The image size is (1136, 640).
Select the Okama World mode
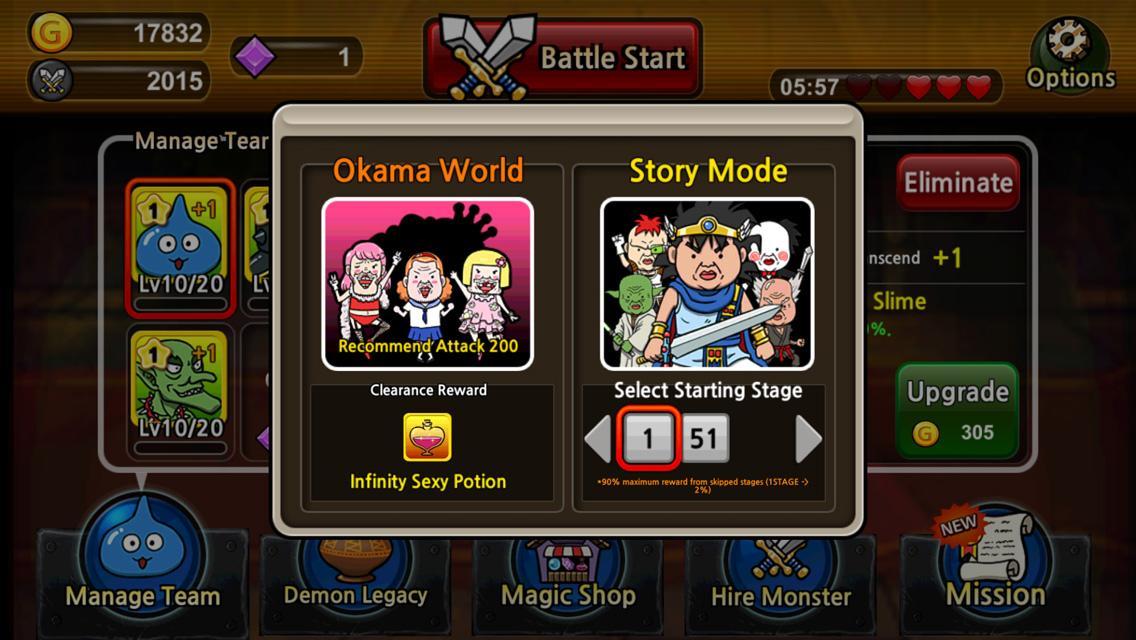427,283
